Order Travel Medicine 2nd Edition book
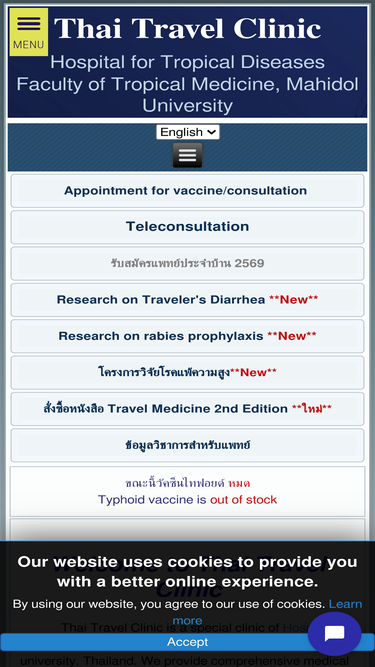The width and height of the screenshot is (375, 667). coord(188,409)
